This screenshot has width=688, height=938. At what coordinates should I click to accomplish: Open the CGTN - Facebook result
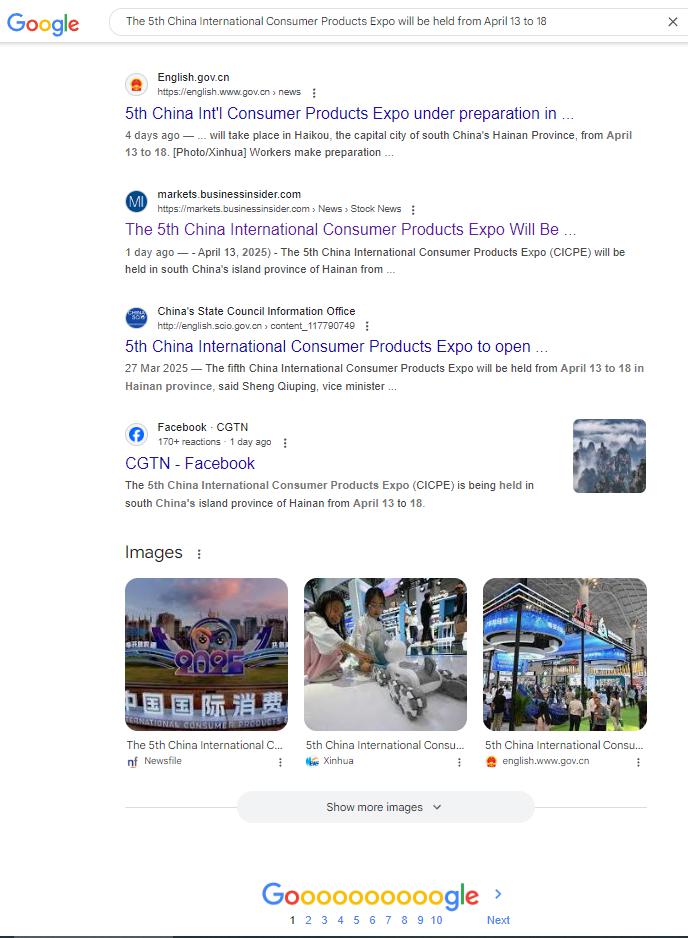point(190,463)
